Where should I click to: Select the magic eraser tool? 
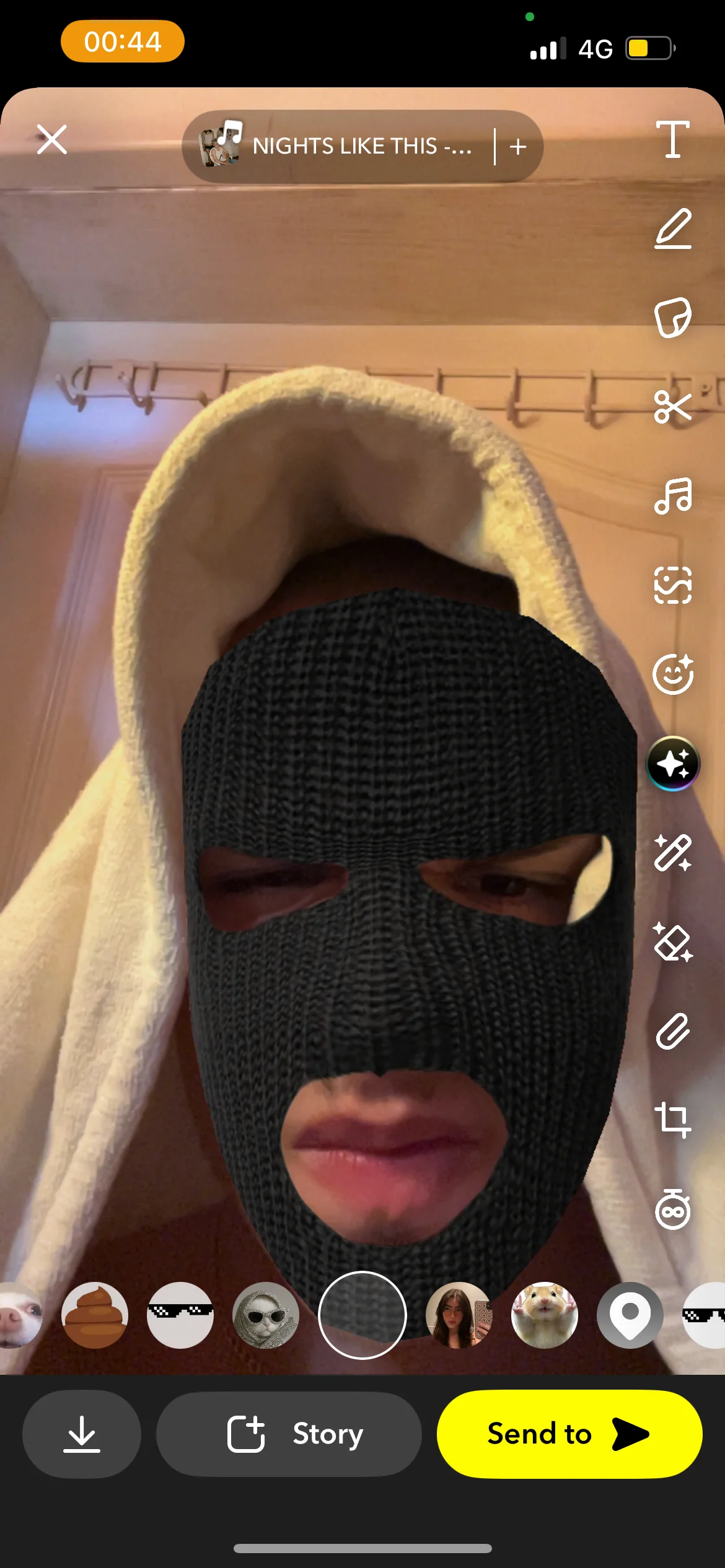(x=673, y=942)
